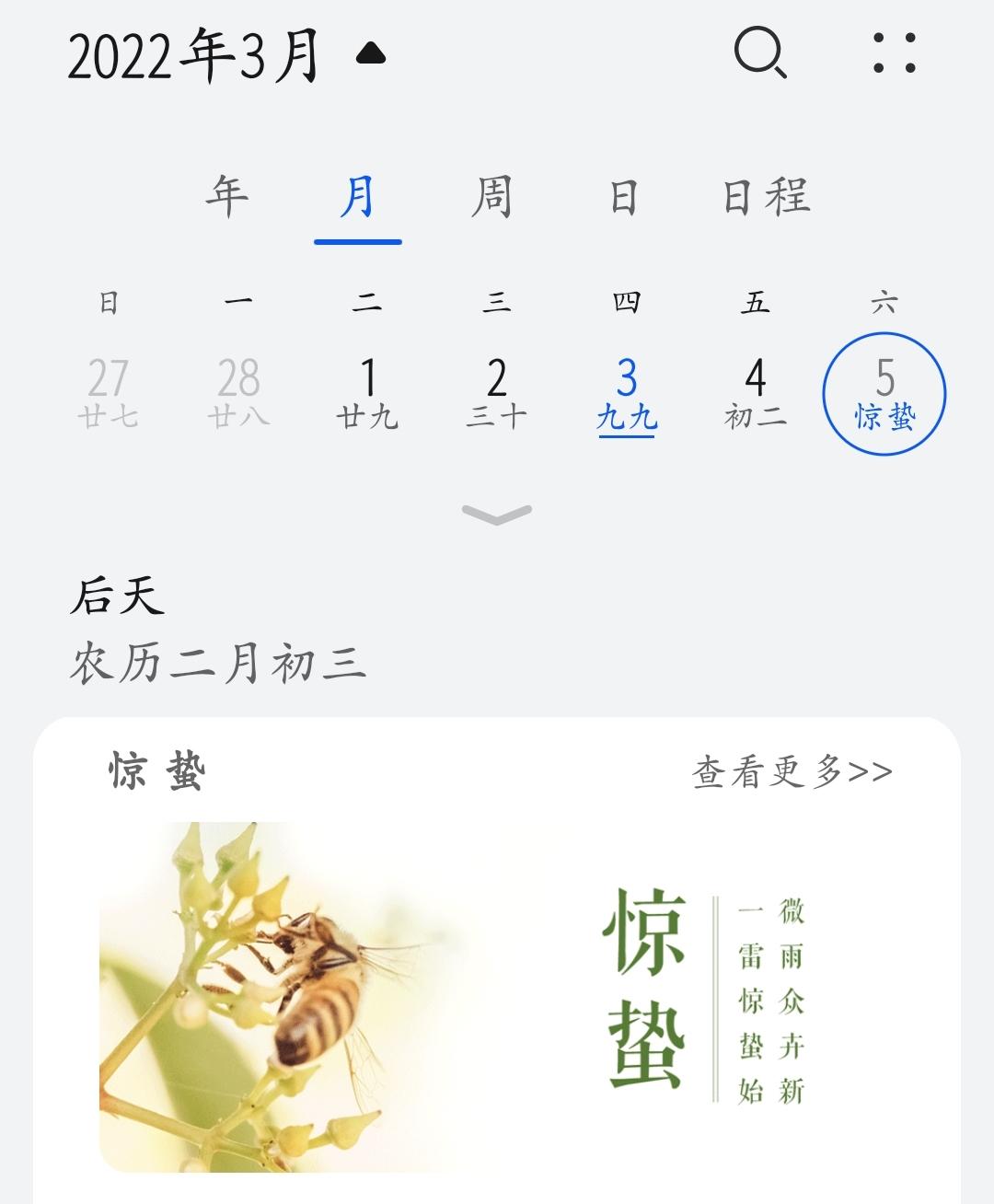Switch to the 年 (year) view tab

point(225,194)
